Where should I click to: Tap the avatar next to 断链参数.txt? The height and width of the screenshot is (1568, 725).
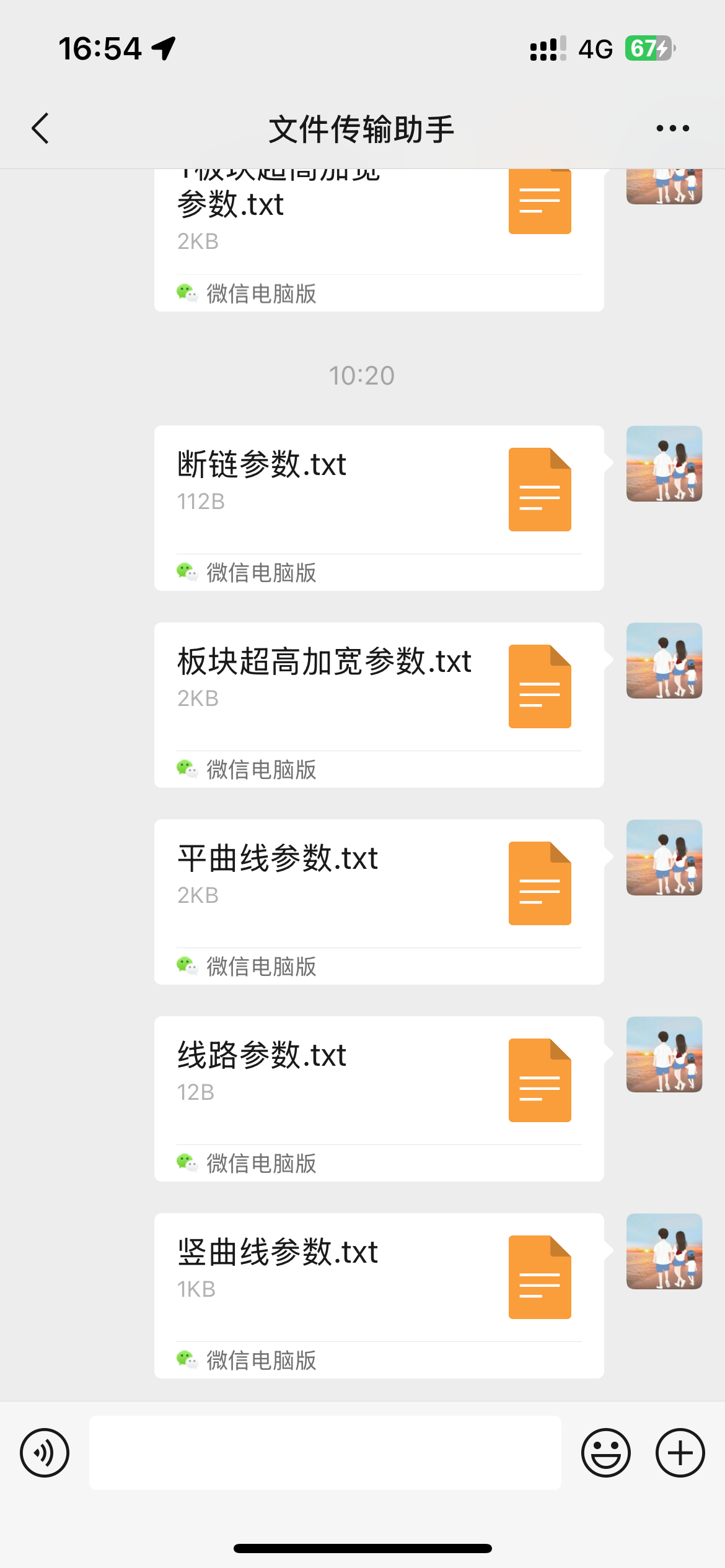coord(664,464)
